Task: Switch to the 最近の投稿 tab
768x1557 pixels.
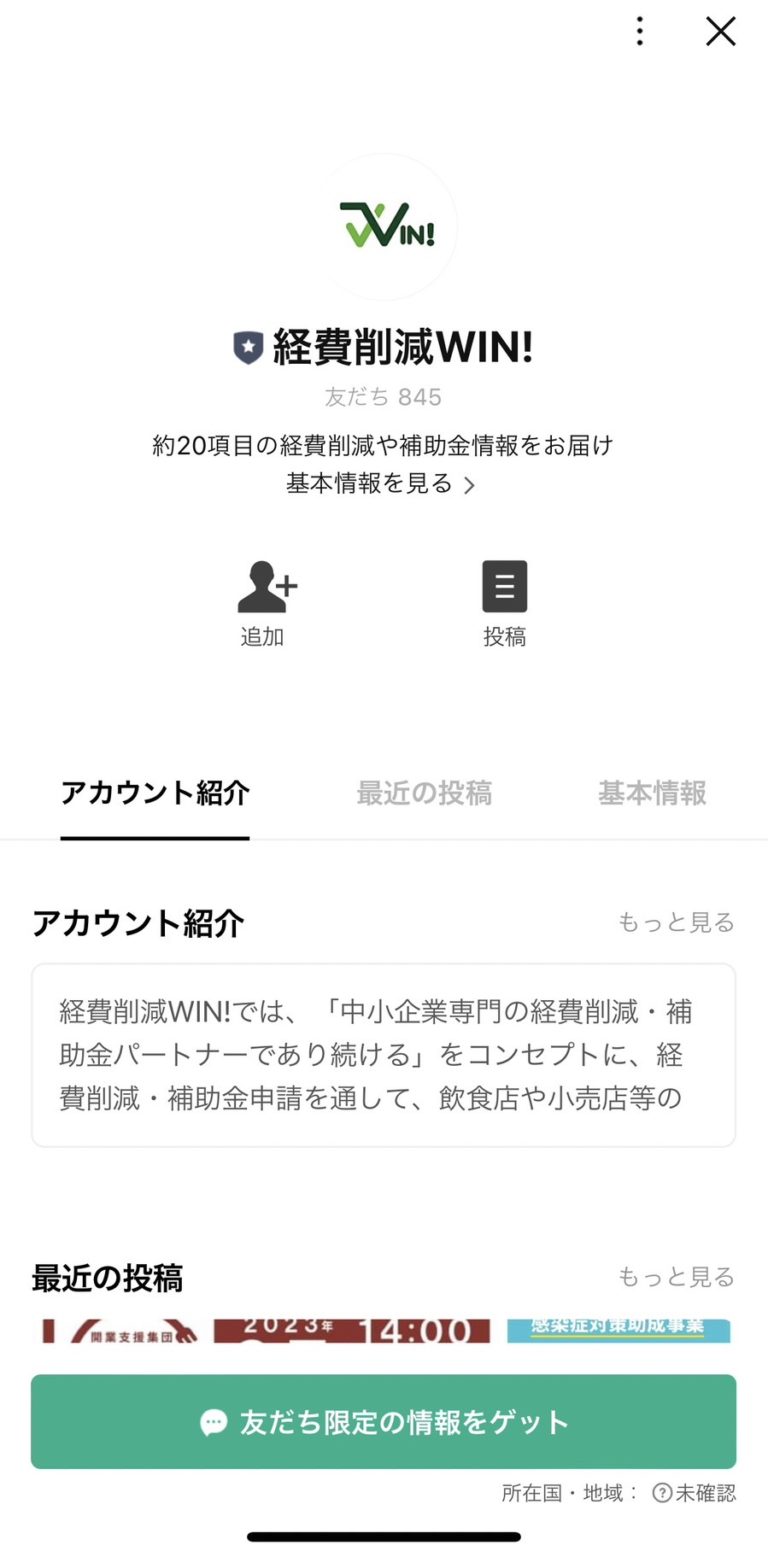Action: click(x=426, y=793)
